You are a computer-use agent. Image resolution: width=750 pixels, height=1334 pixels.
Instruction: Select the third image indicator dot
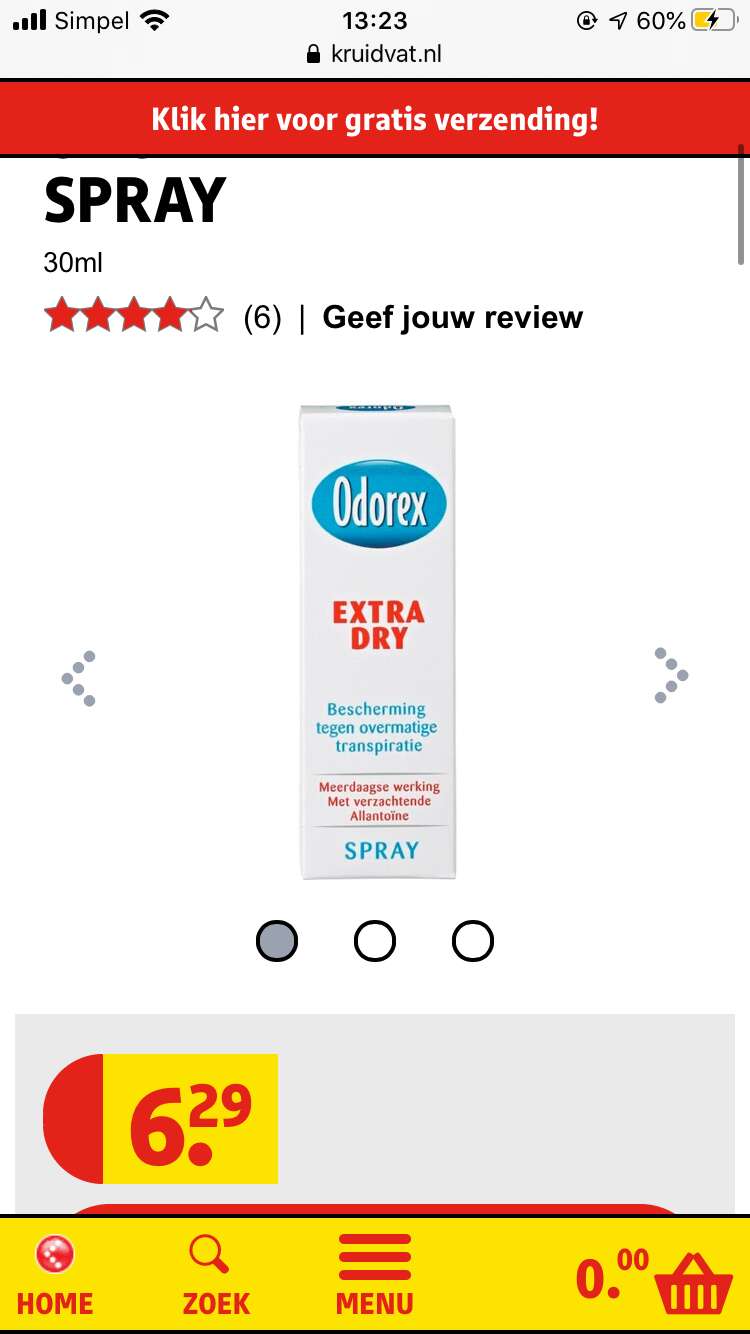tap(473, 941)
